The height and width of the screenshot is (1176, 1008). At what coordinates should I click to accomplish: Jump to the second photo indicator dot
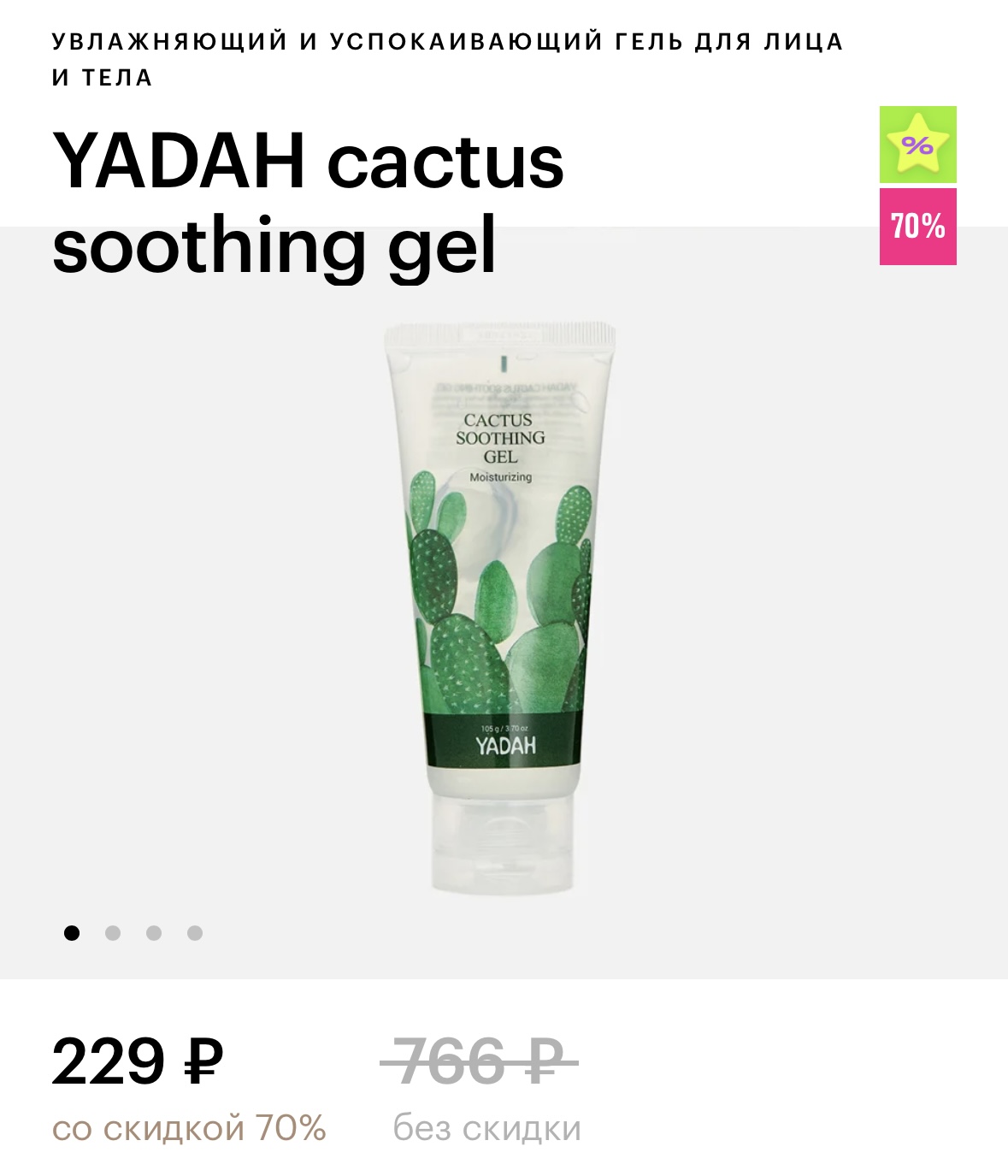click(113, 933)
